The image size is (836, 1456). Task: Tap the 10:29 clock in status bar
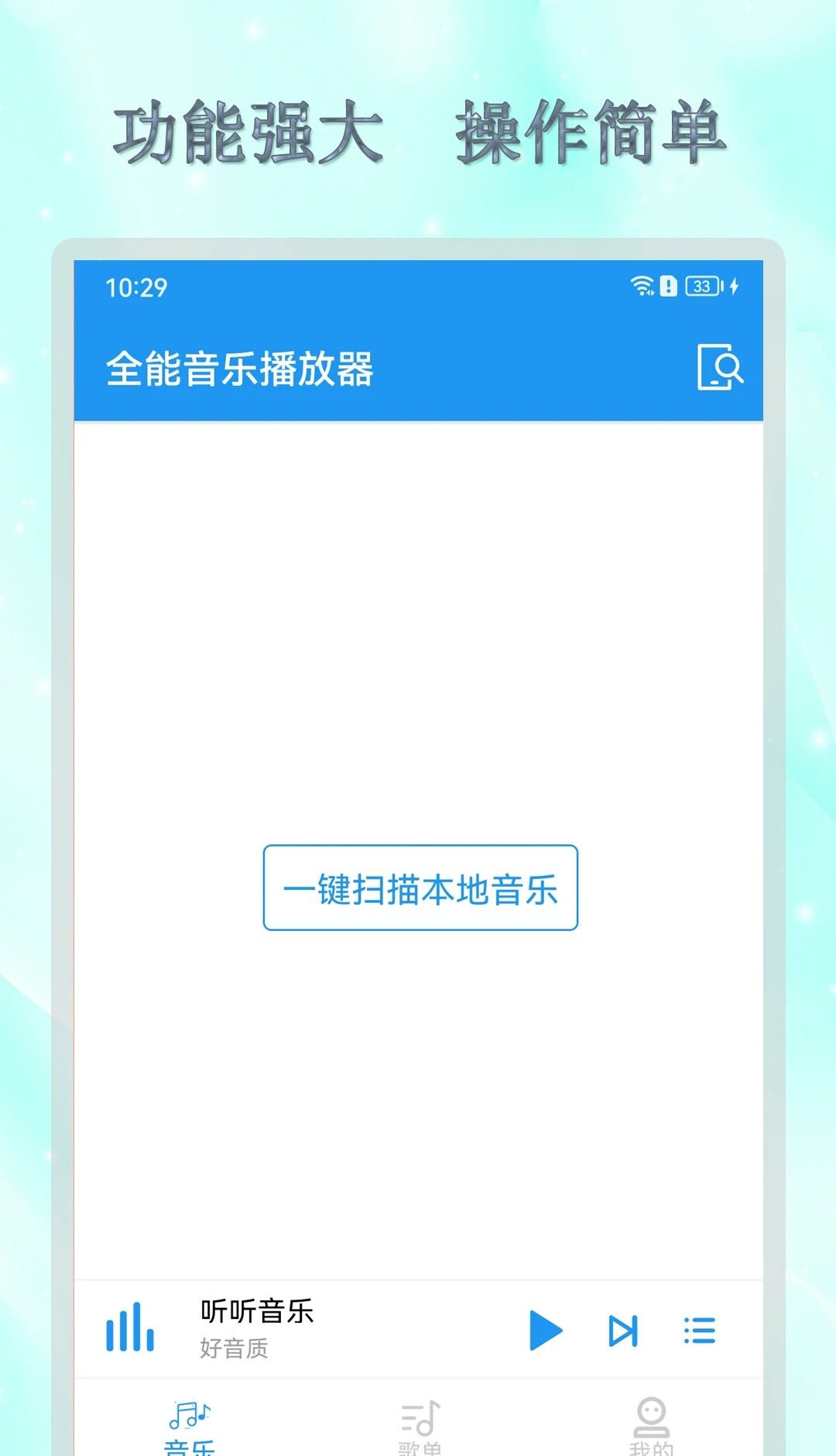[136, 287]
